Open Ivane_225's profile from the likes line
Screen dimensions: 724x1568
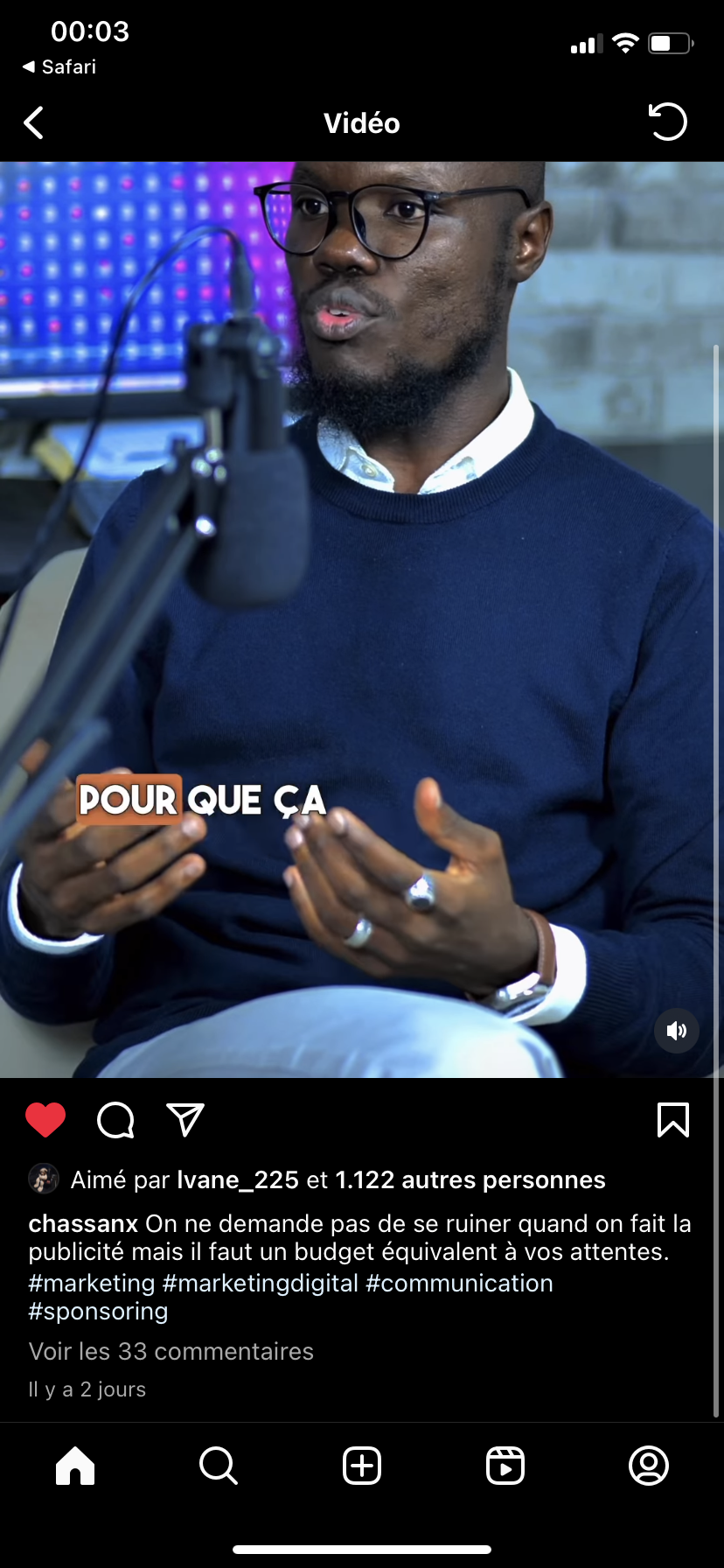[238, 1179]
